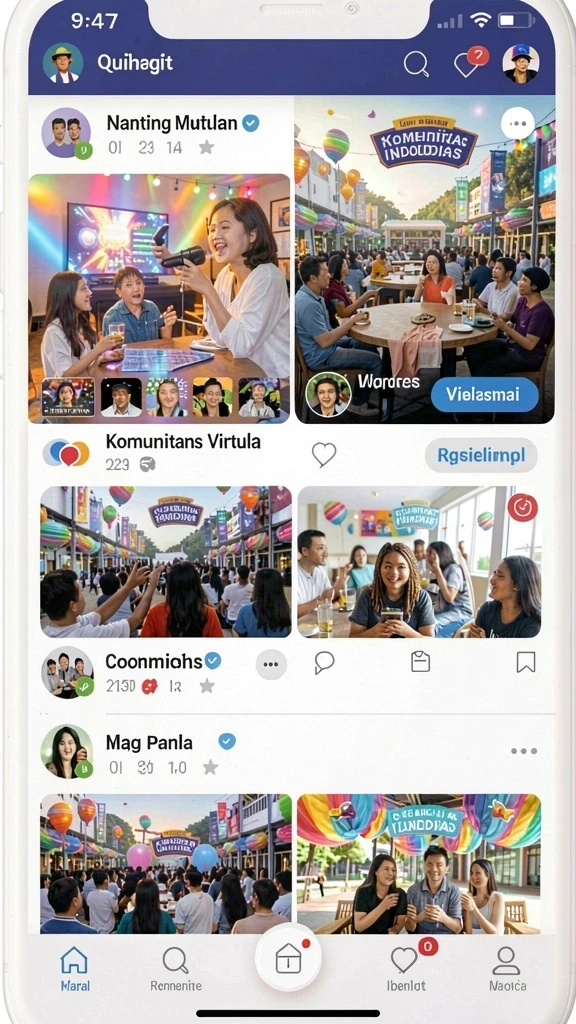
Task: Open the Nanting Mutulan profile
Action: [172, 123]
